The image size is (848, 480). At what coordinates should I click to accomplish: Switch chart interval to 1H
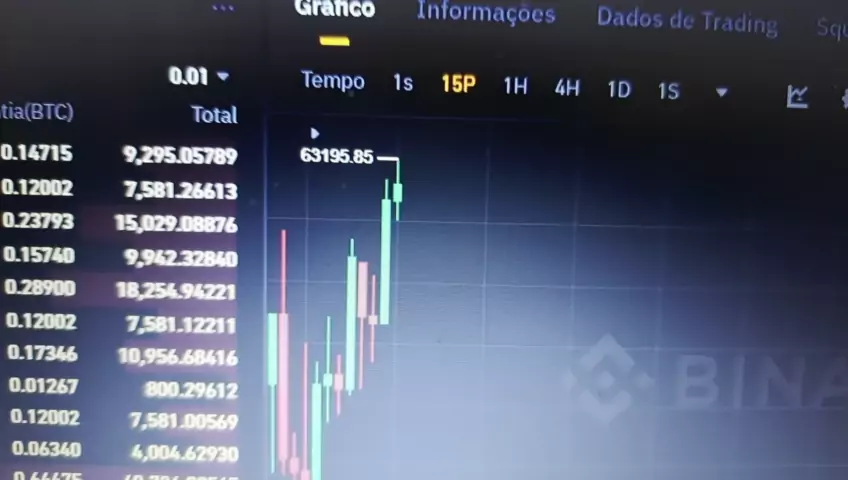point(515,87)
